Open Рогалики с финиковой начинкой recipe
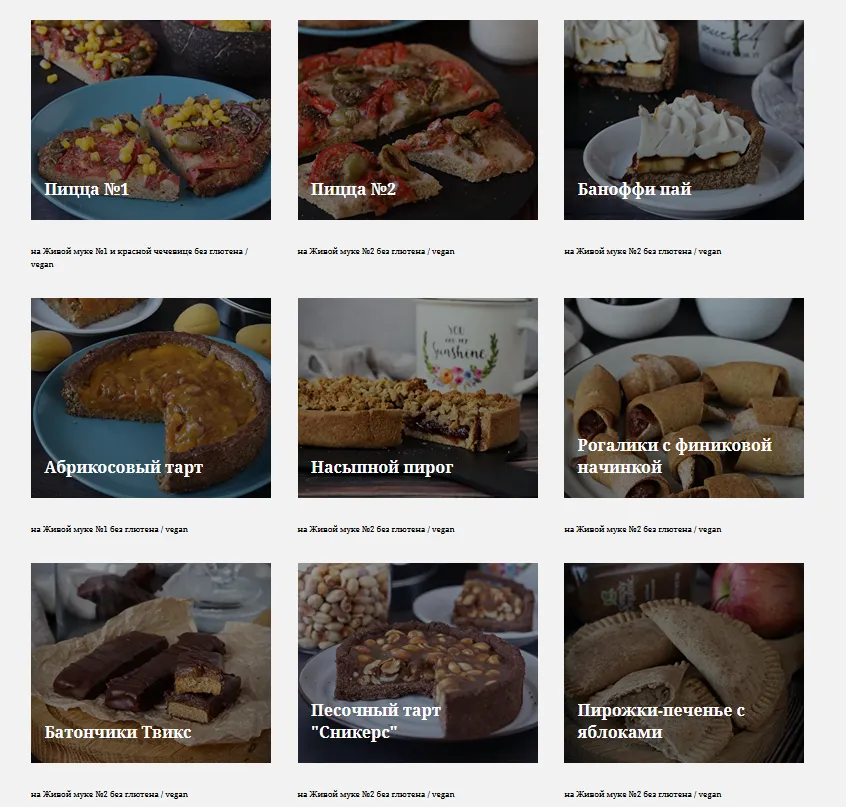Screen dimensions: 846x807 [683, 397]
